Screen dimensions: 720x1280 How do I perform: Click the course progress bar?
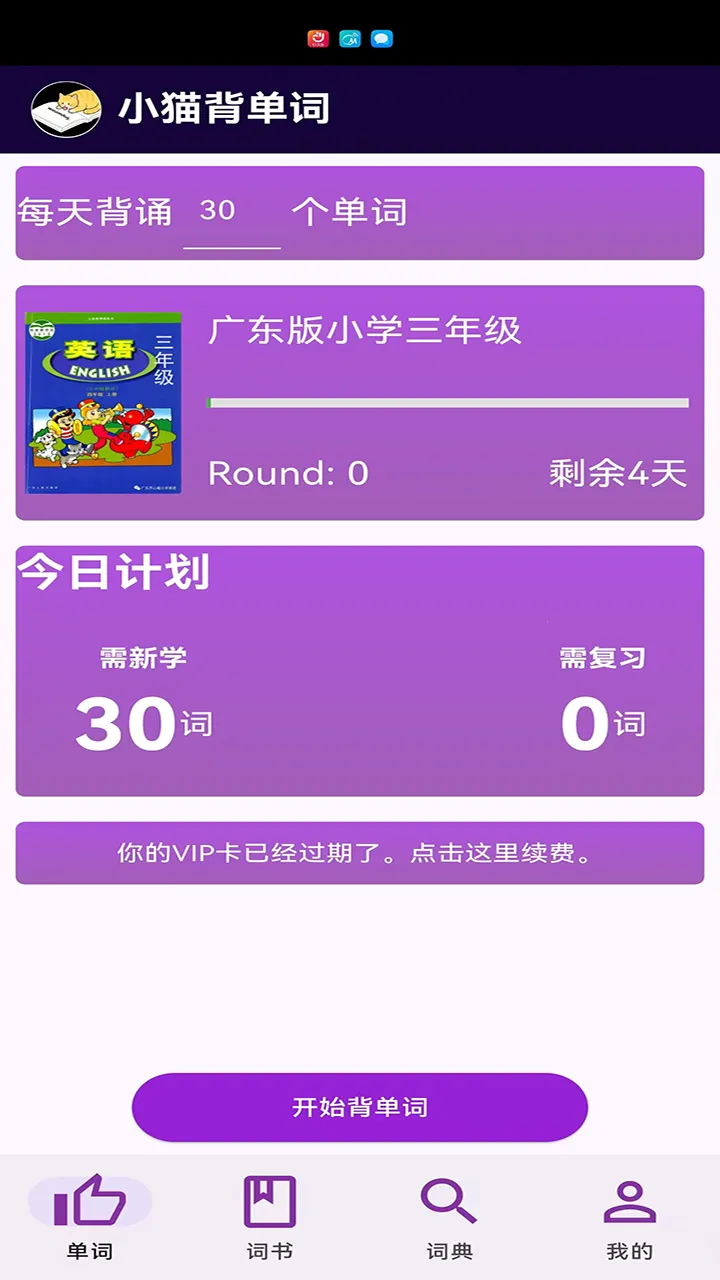point(447,402)
